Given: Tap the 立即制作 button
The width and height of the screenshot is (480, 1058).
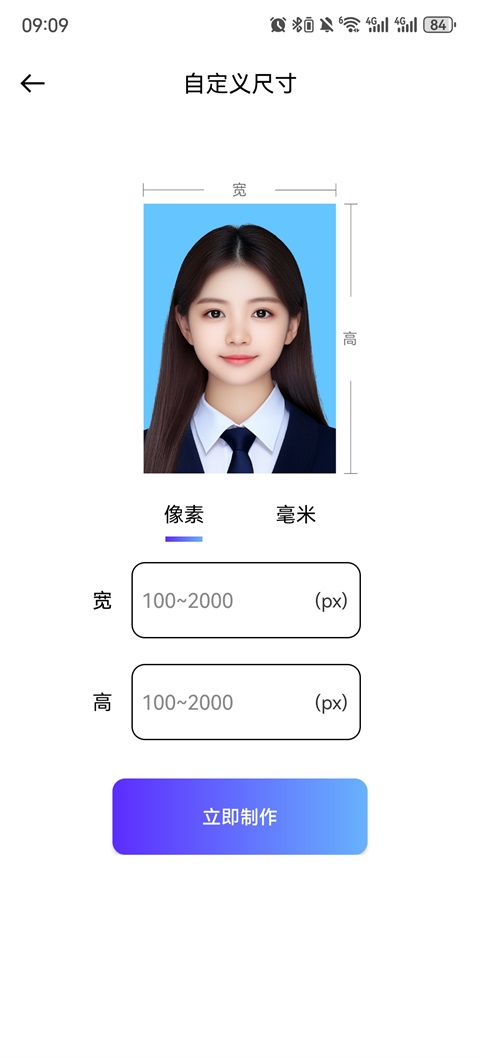Looking at the screenshot, I should coord(240,816).
